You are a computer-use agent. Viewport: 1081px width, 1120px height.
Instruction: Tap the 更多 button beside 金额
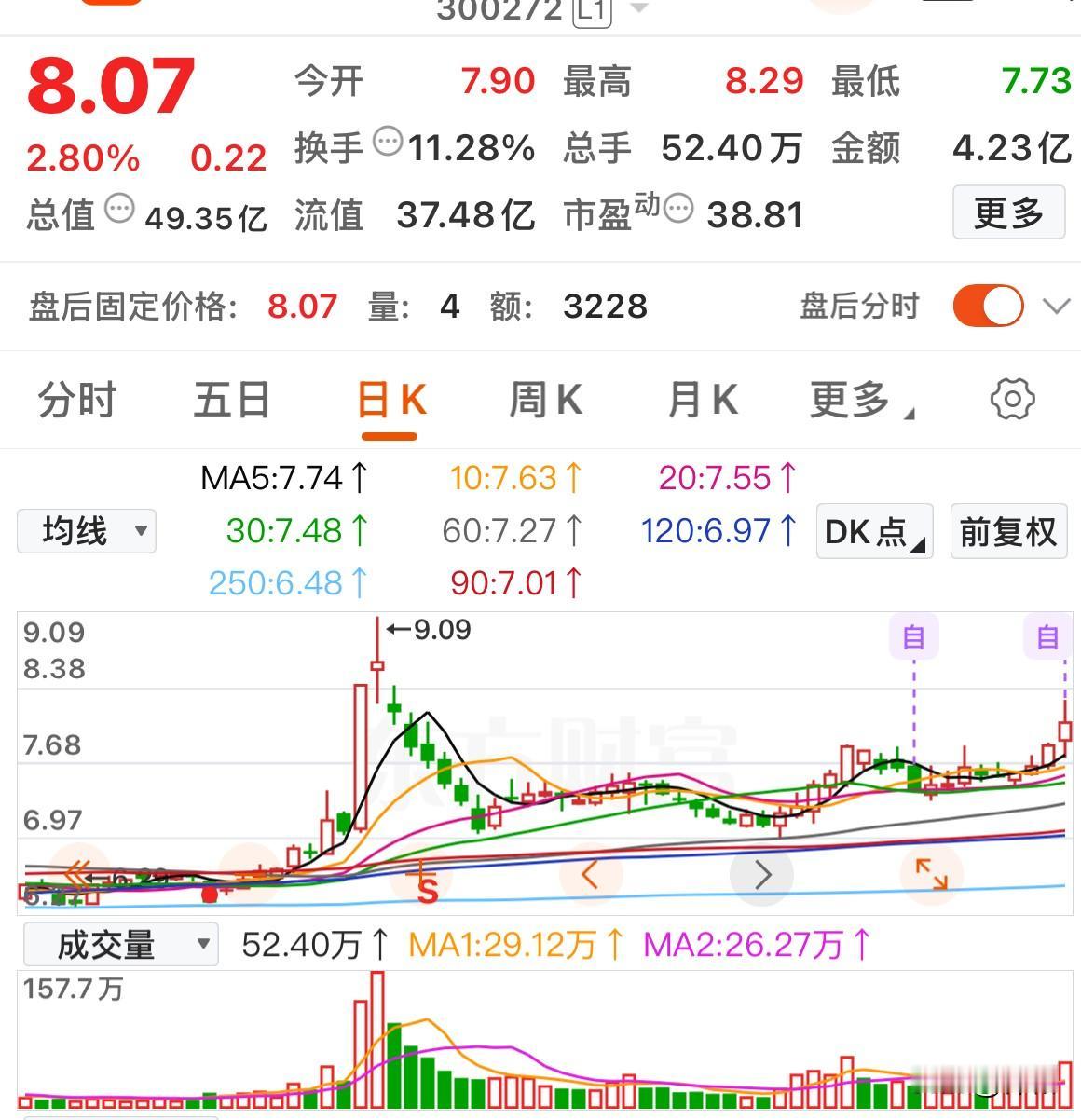tap(1008, 212)
